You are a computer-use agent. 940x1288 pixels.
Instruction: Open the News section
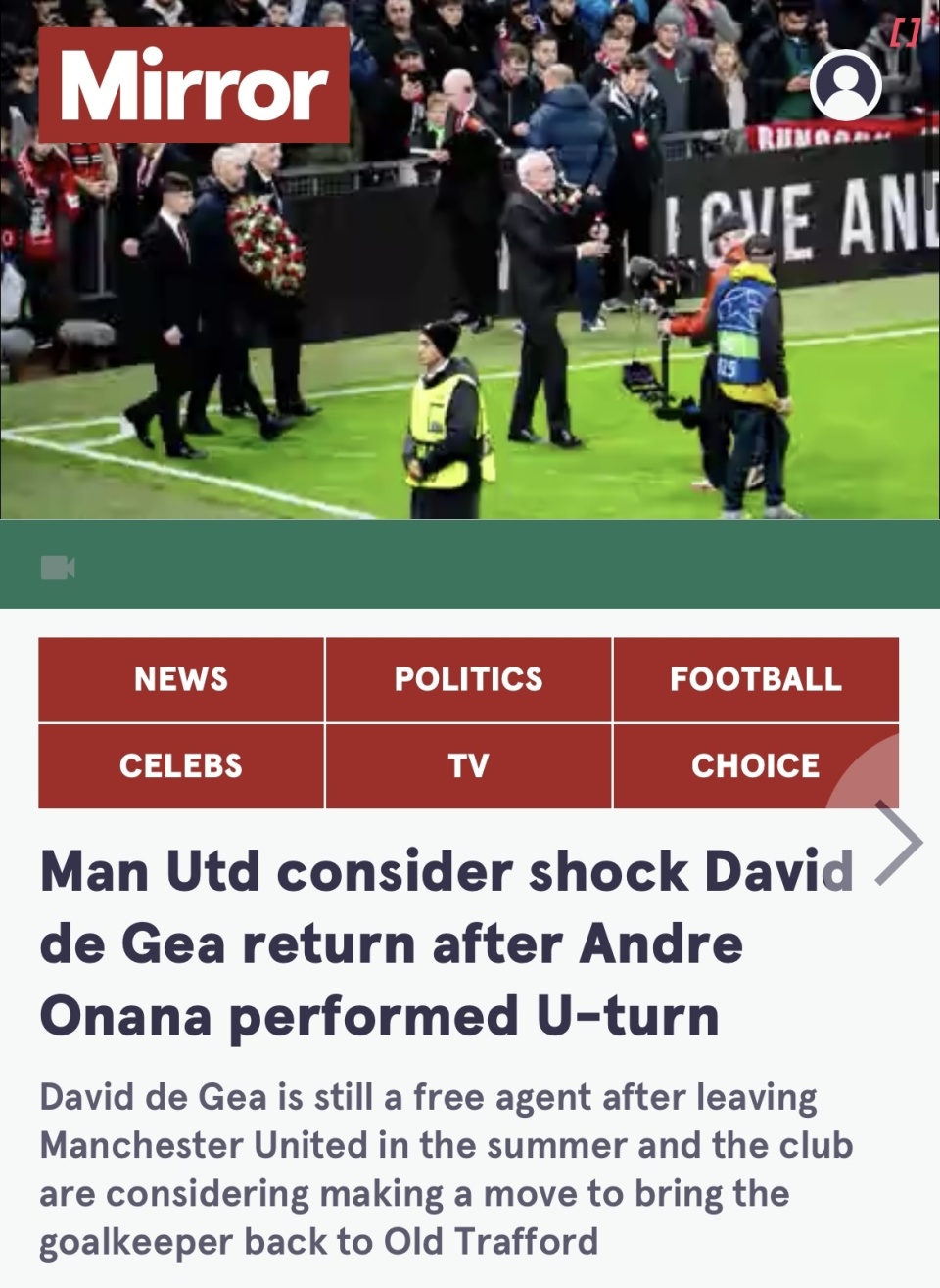[181, 679]
